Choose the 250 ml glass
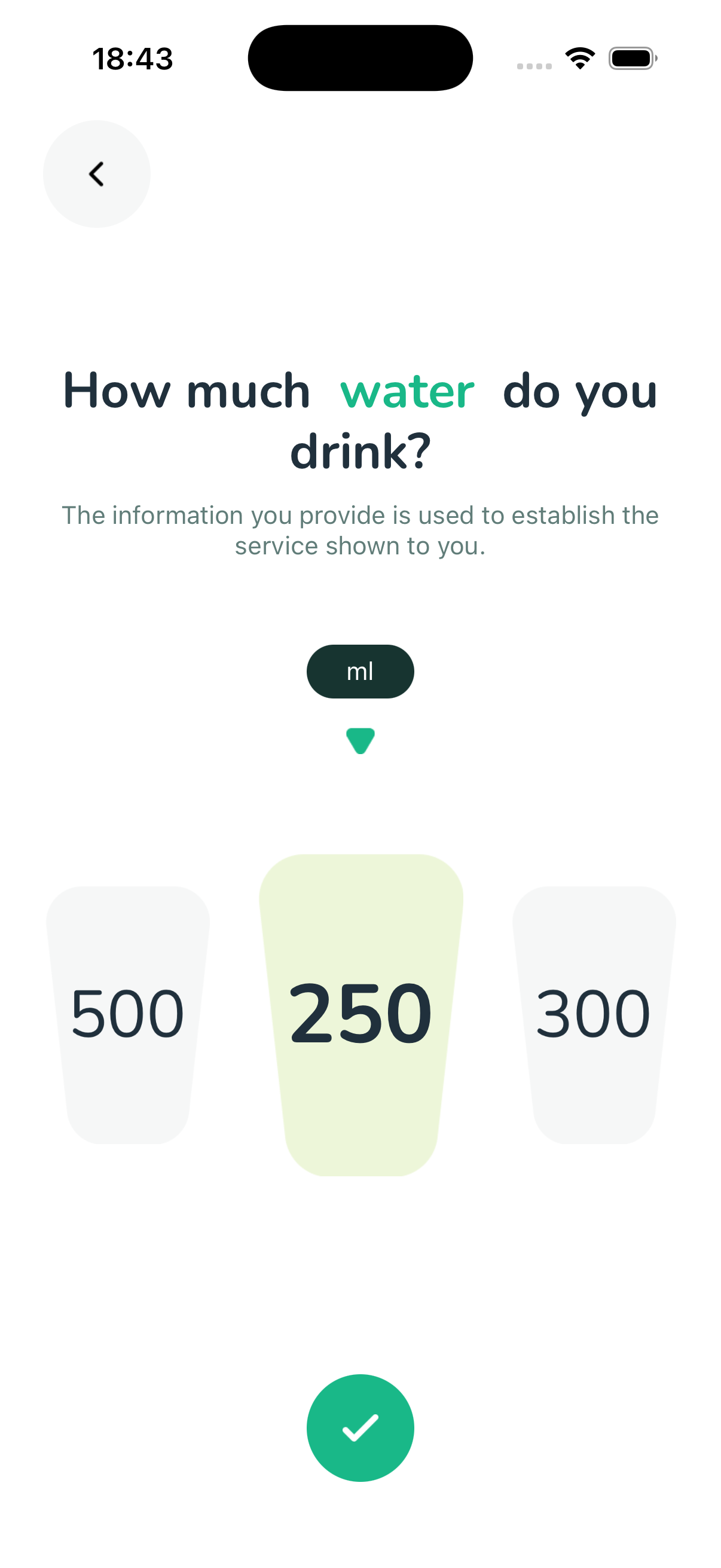Viewport: 721px width, 1568px height. (360, 1014)
